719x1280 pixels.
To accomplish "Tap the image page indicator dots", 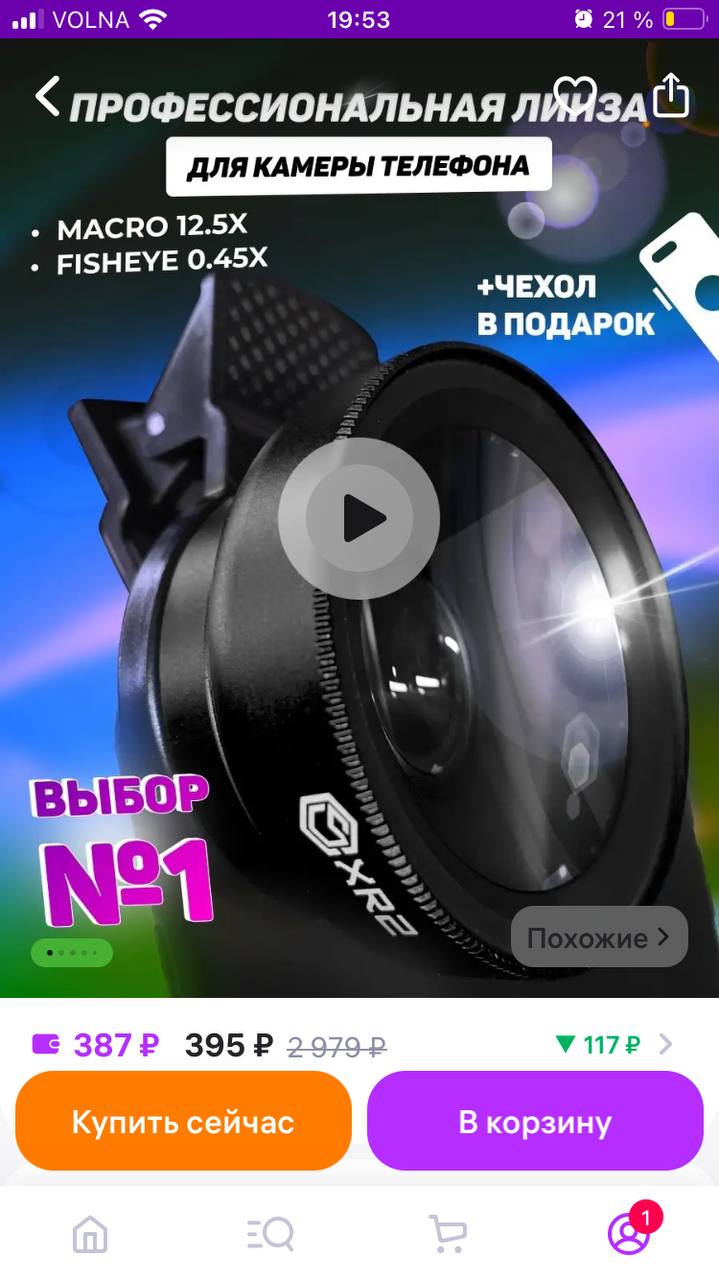I will (x=72, y=953).
